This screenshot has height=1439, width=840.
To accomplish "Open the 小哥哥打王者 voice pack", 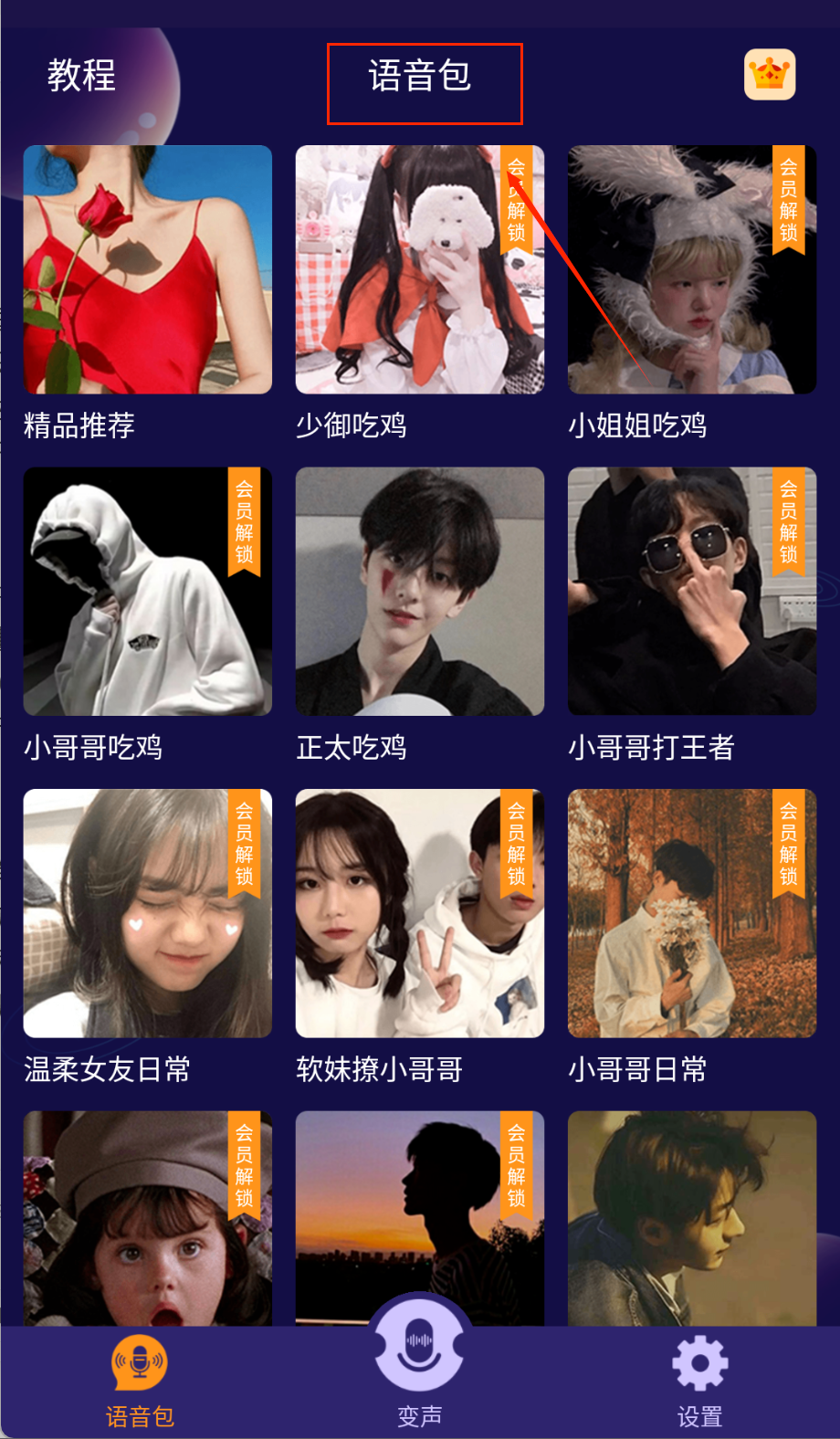I will tap(691, 592).
